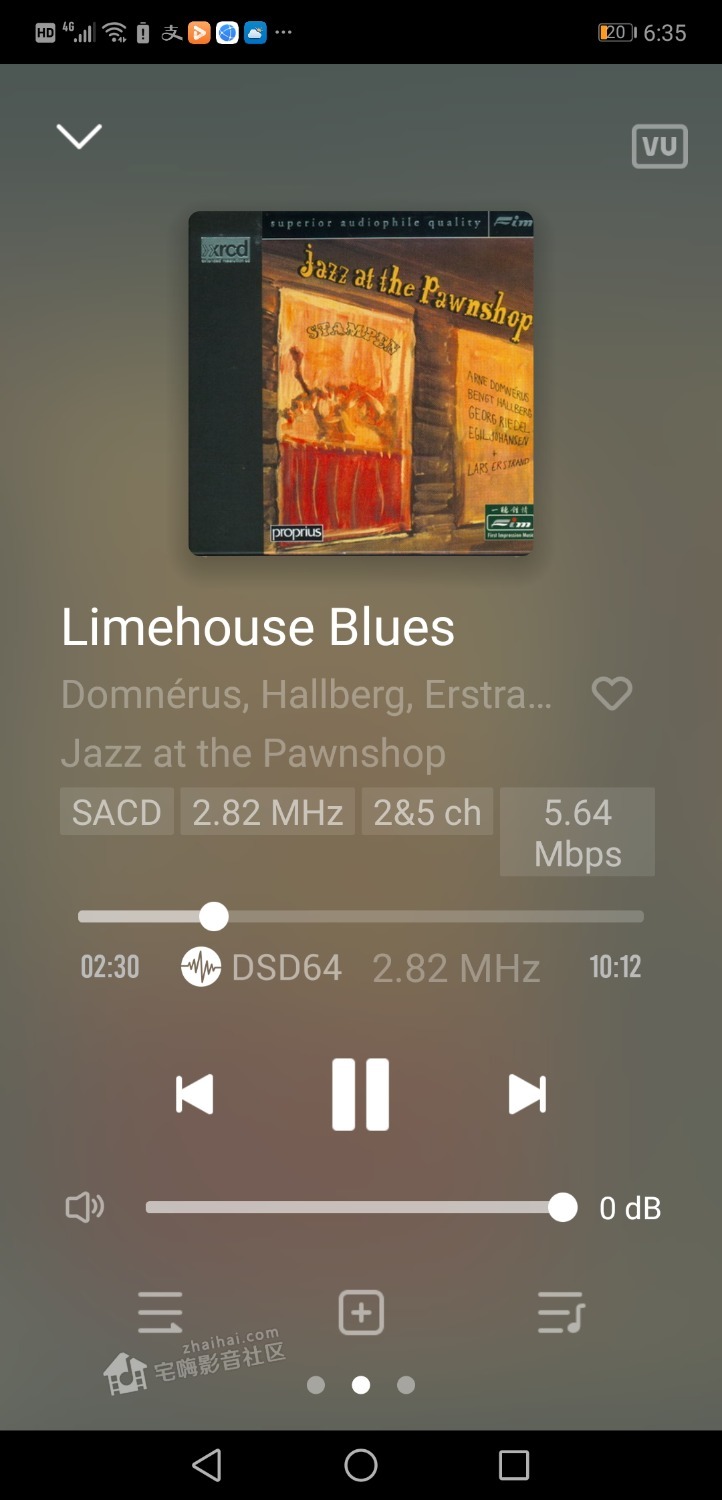The image size is (722, 1500).
Task: Go to the home screen
Action: click(361, 1465)
